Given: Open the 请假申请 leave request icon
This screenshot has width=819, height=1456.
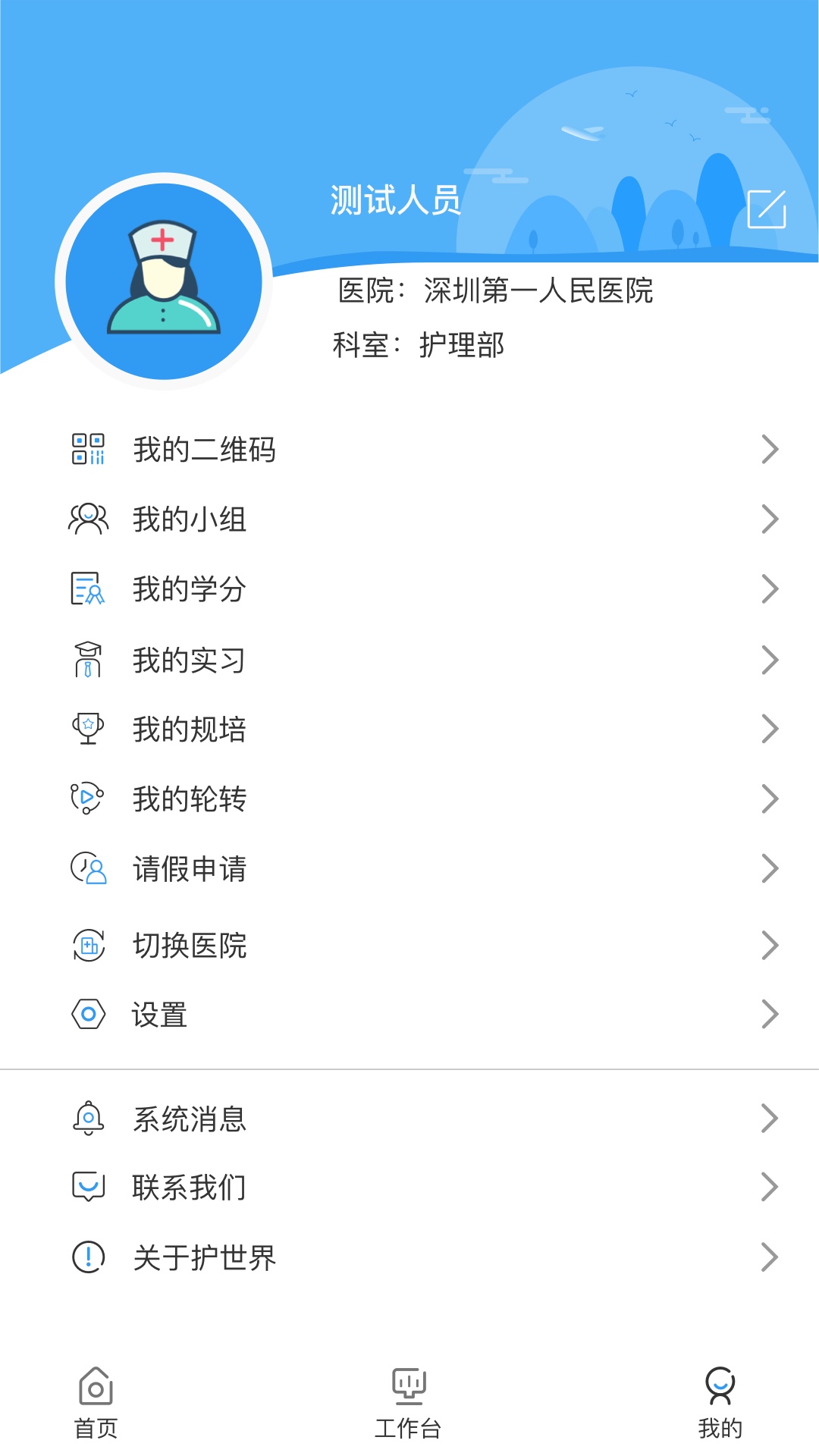Looking at the screenshot, I should pyautogui.click(x=89, y=868).
